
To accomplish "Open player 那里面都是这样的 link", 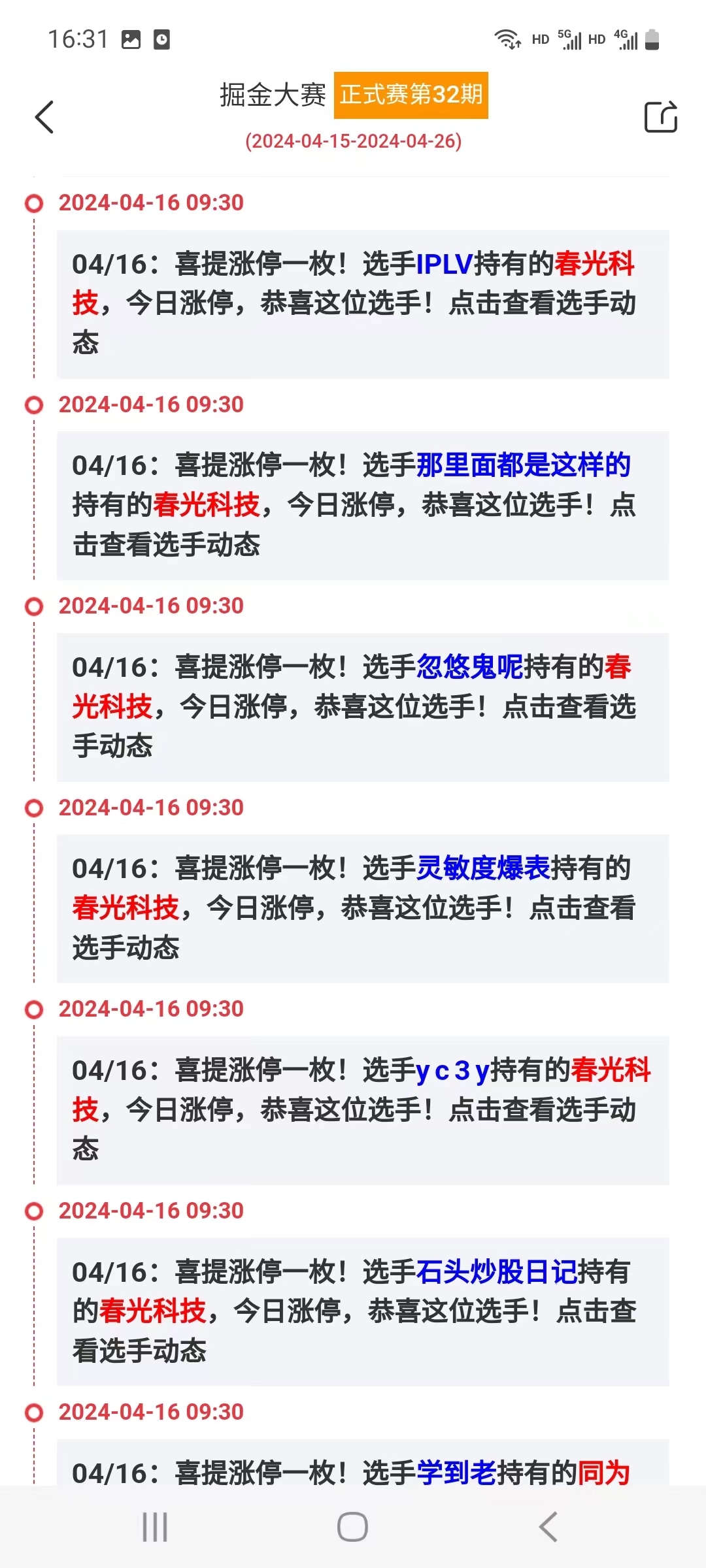I will tap(524, 465).
